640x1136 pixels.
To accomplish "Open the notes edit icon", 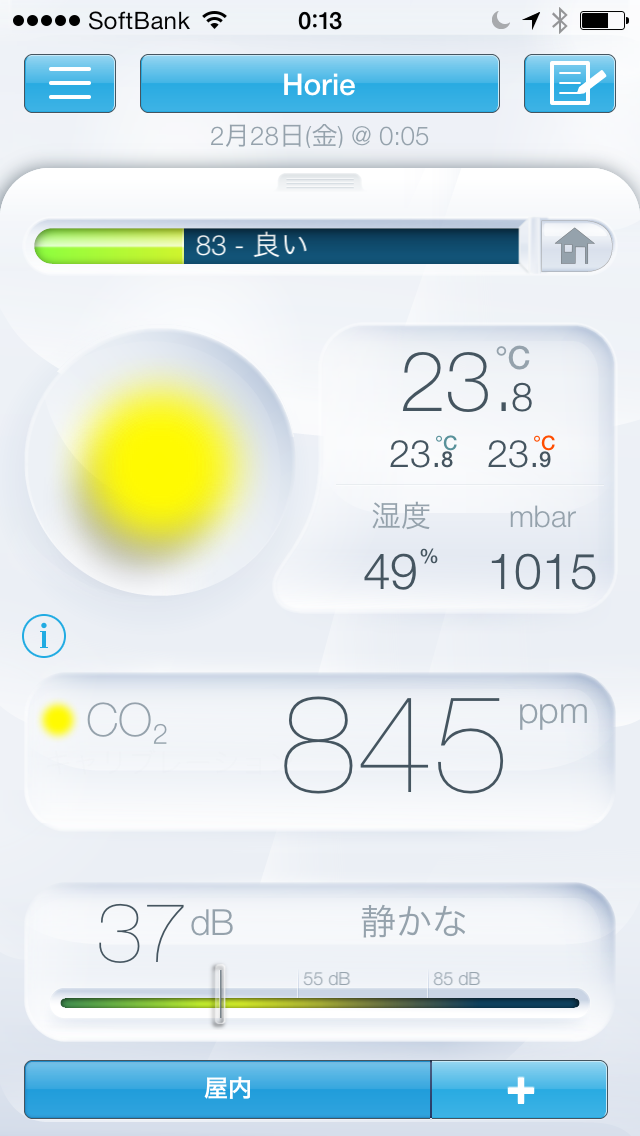I will (x=569, y=83).
